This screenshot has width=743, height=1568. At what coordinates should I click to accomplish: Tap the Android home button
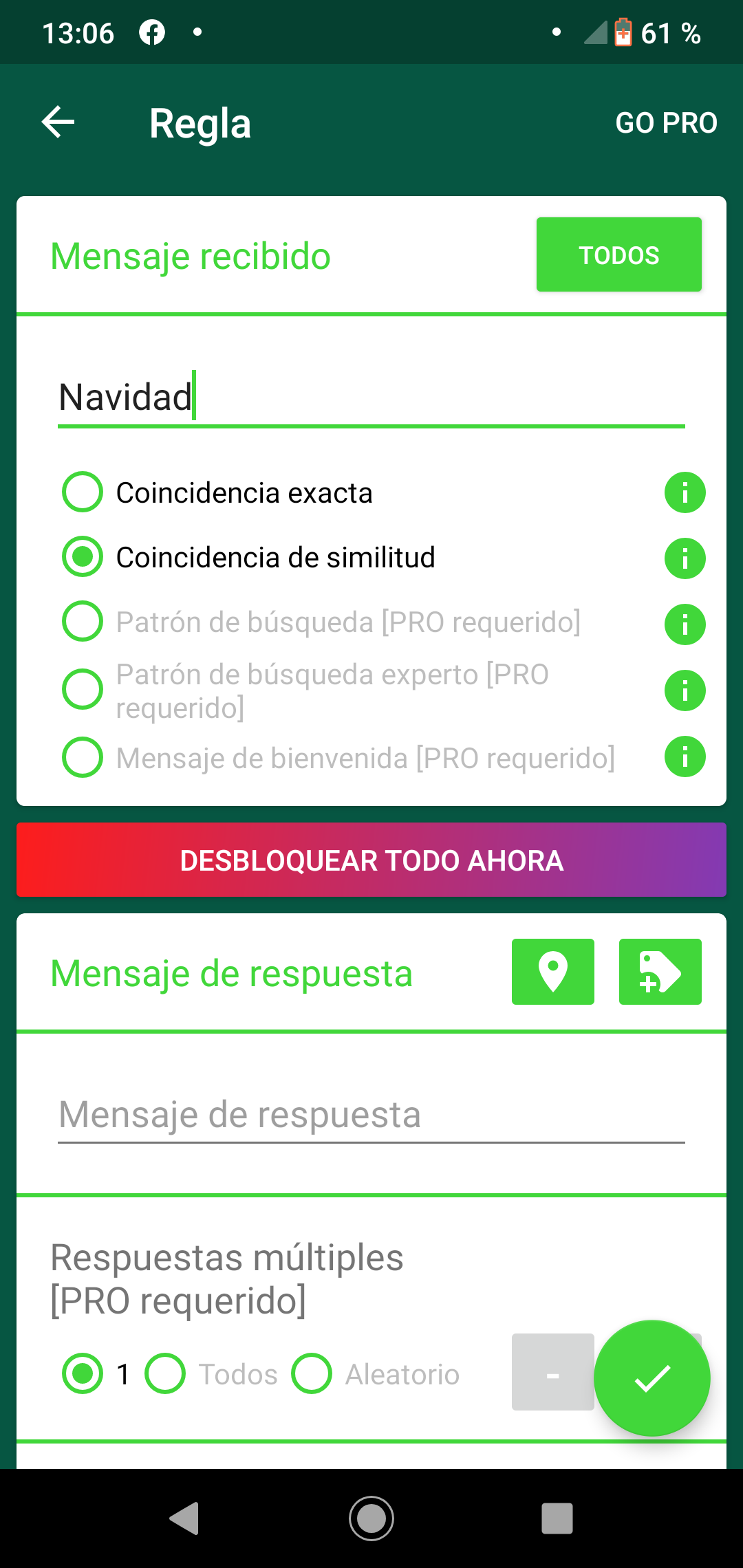click(x=371, y=1521)
